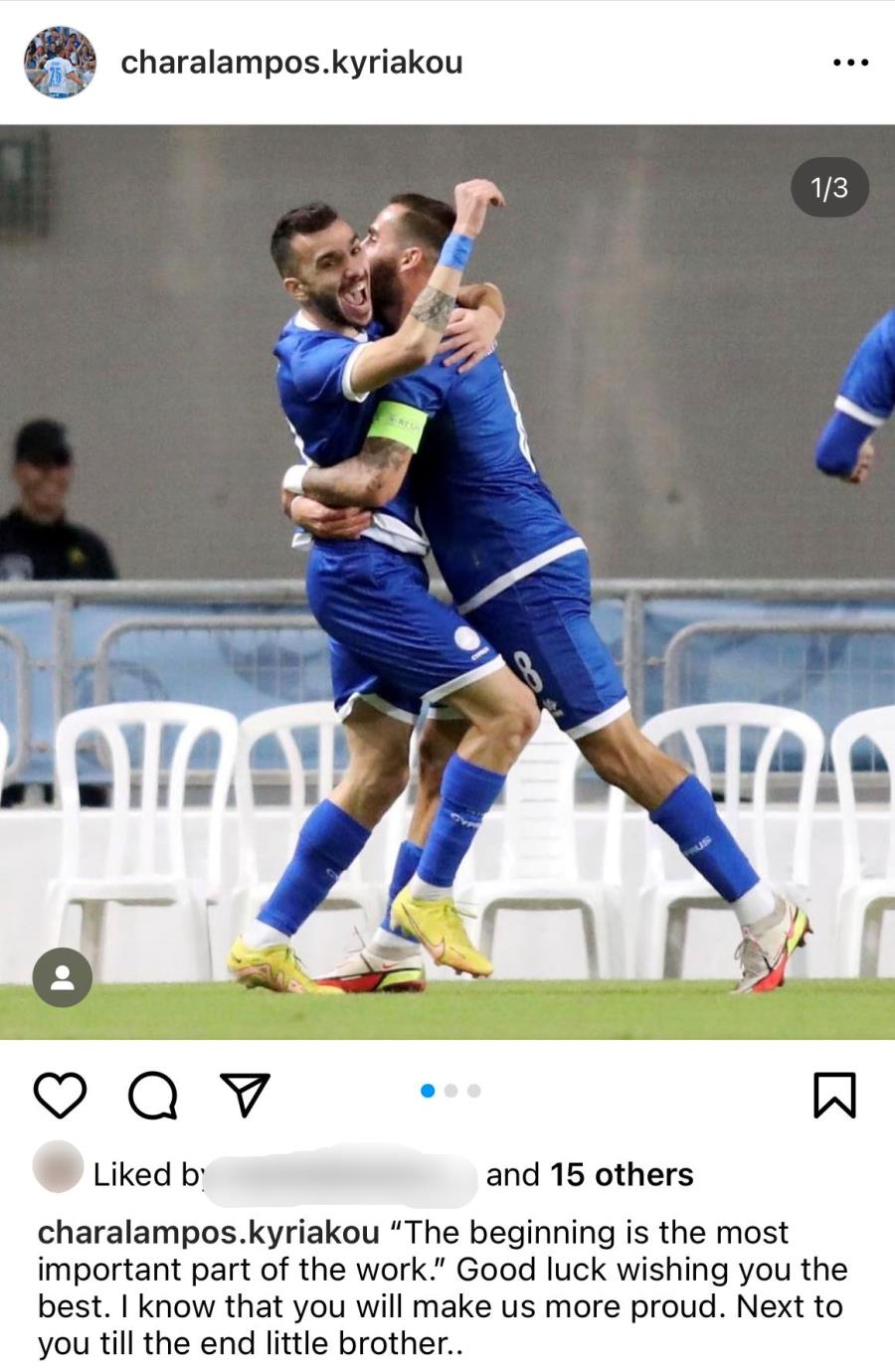895x1372 pixels.
Task: Open the post's three-dot options menu
Action: (x=850, y=63)
